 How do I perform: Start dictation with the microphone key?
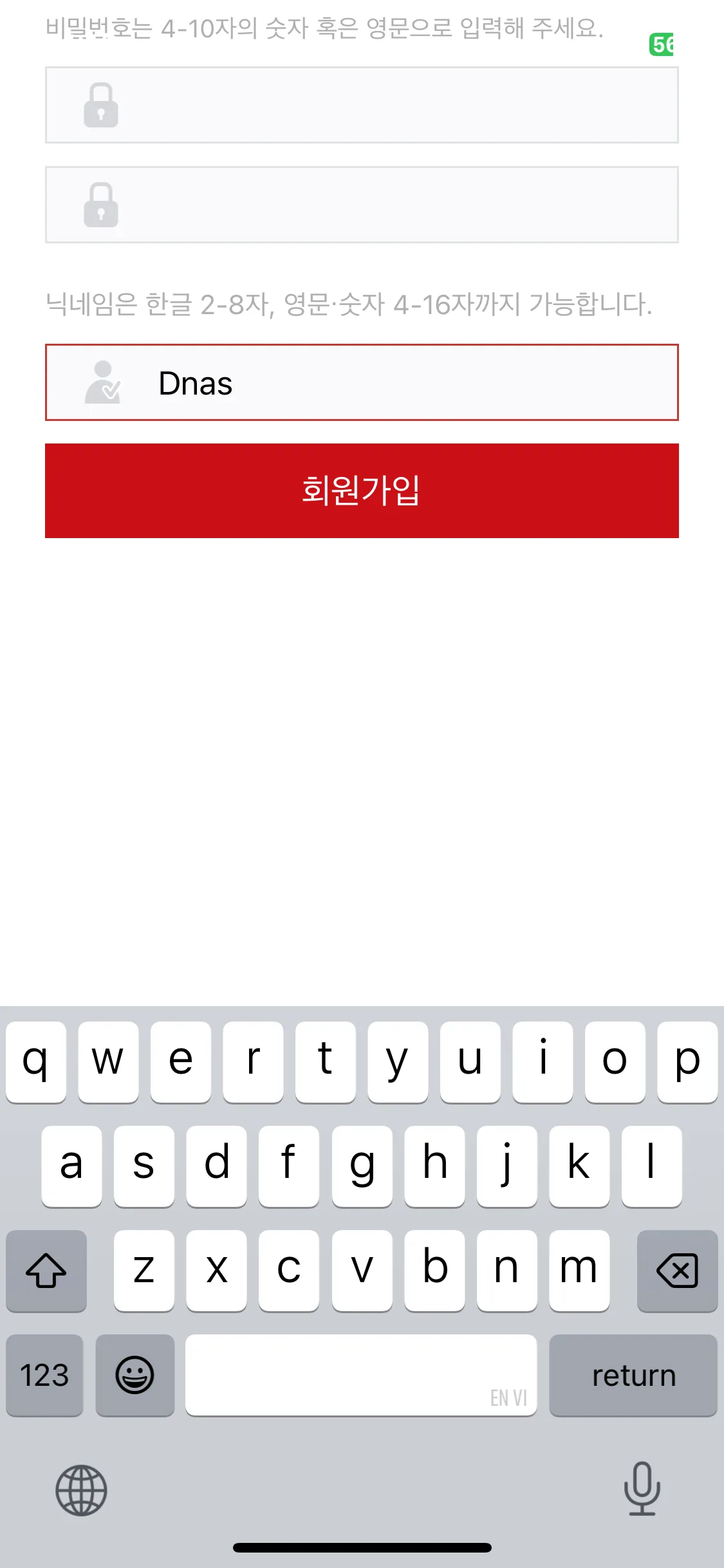tap(642, 1488)
